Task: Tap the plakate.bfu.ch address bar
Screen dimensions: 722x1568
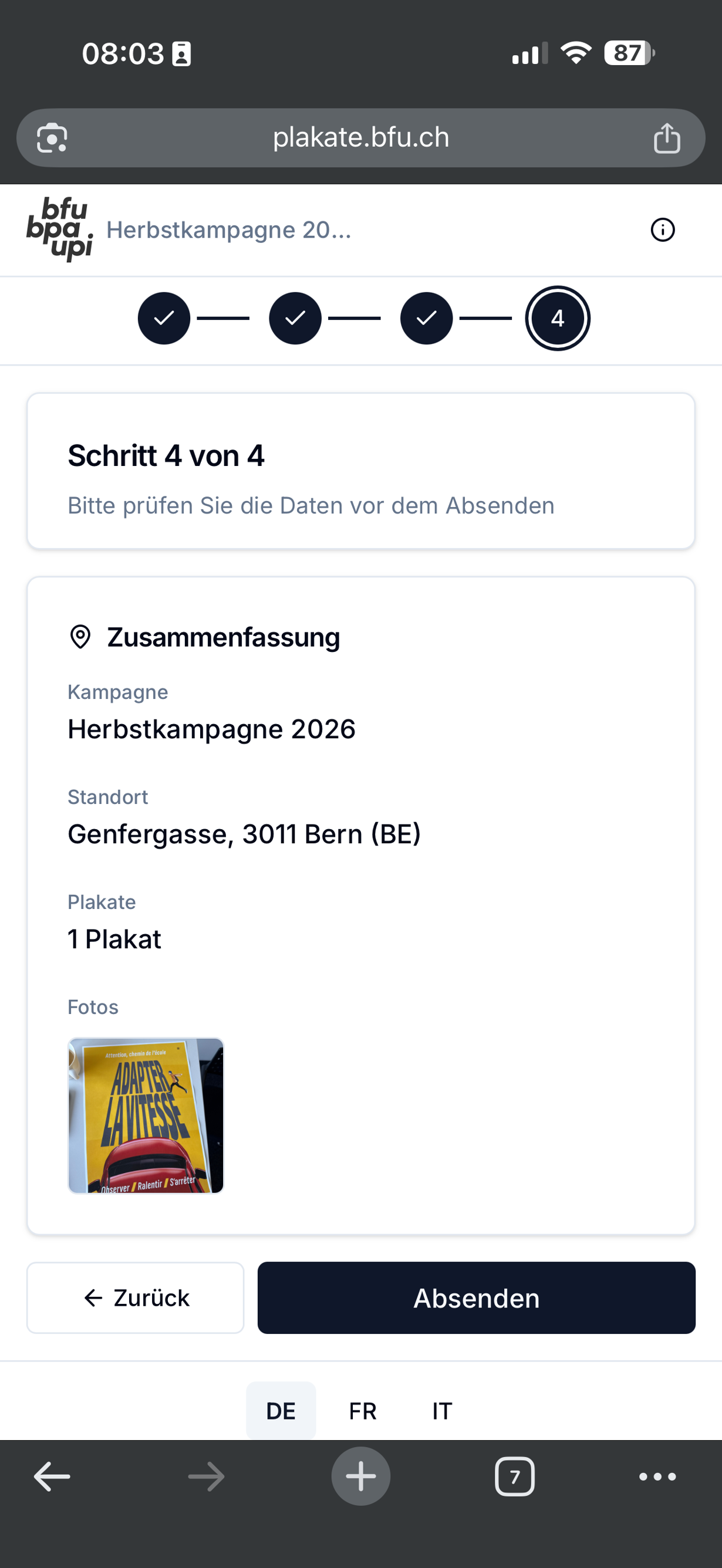Action: (360, 137)
